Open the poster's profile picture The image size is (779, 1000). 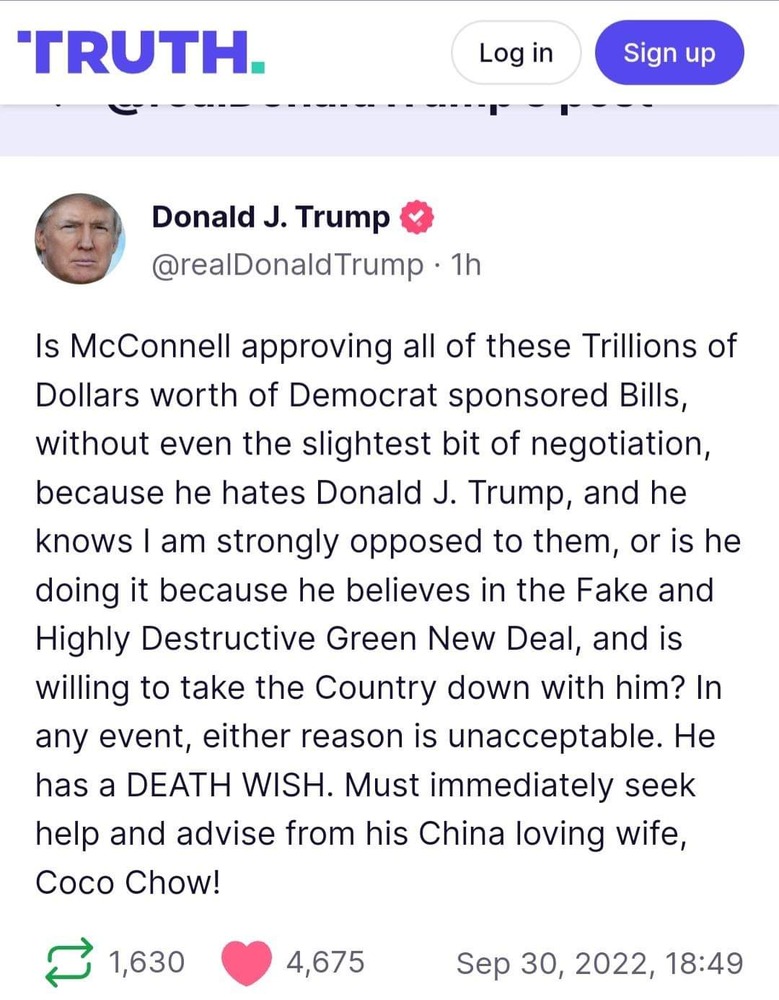(80, 240)
